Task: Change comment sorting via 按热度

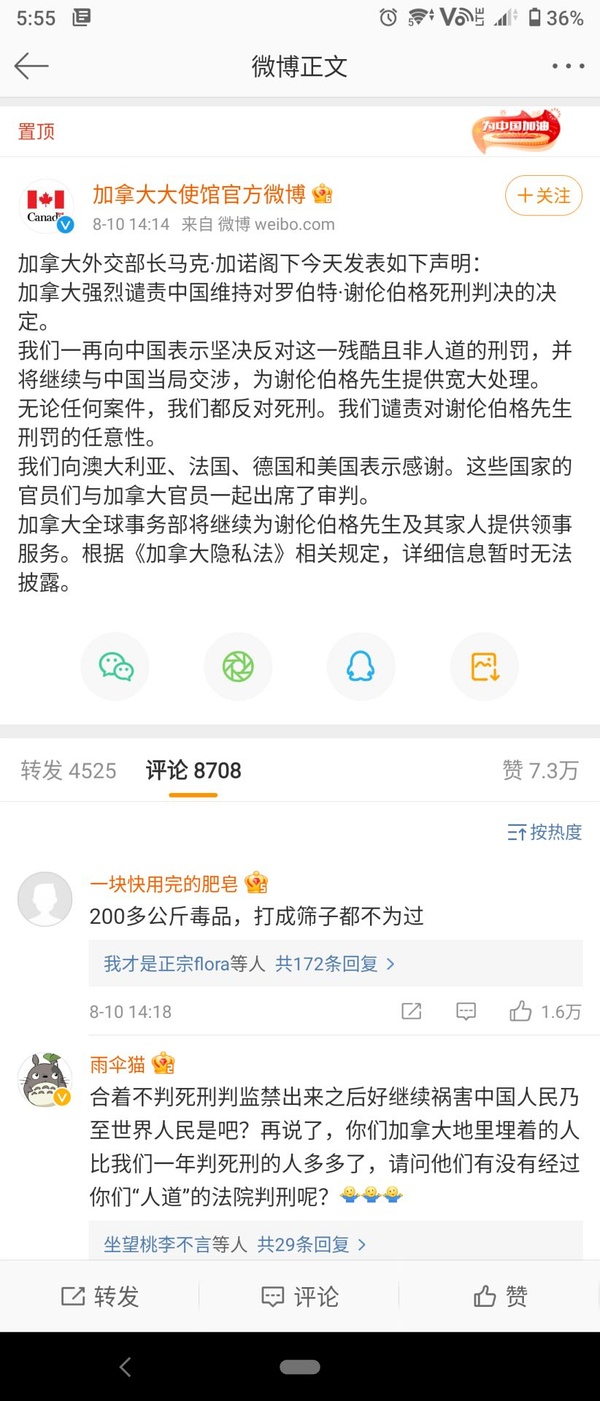Action: click(544, 832)
